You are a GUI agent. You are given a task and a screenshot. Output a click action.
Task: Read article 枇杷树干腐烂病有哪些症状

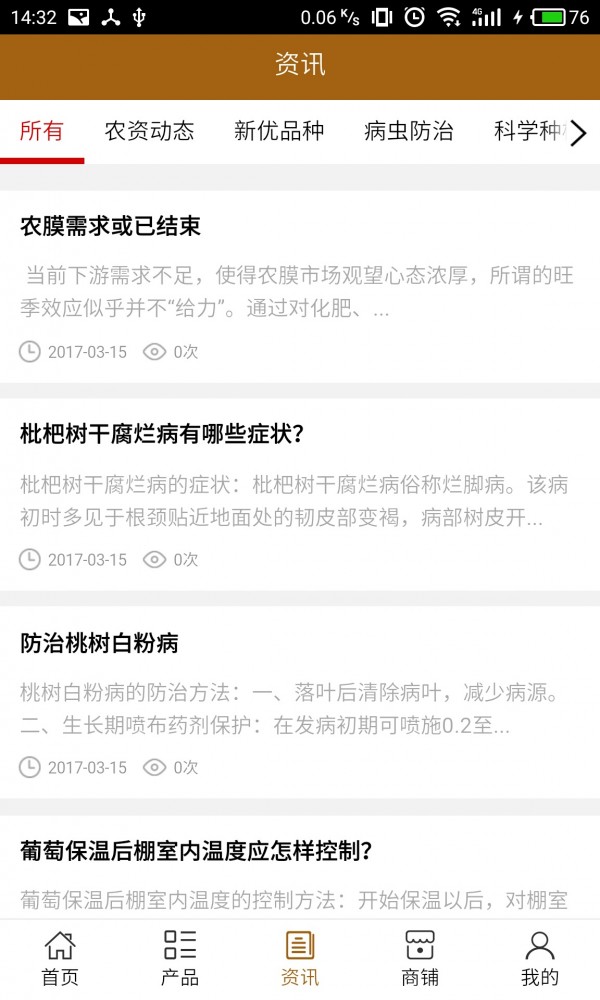click(x=162, y=434)
